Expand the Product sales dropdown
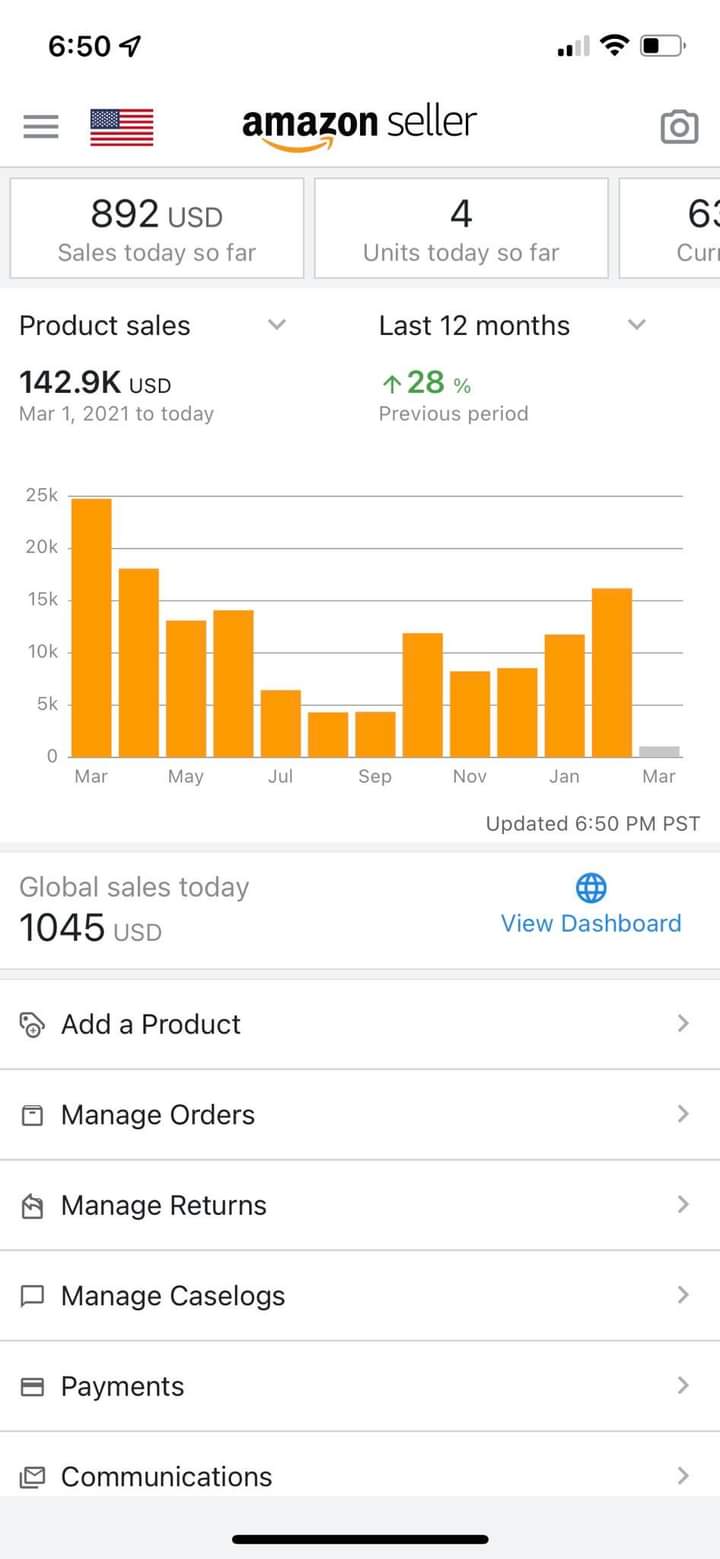This screenshot has height=1559, width=720. (x=153, y=325)
